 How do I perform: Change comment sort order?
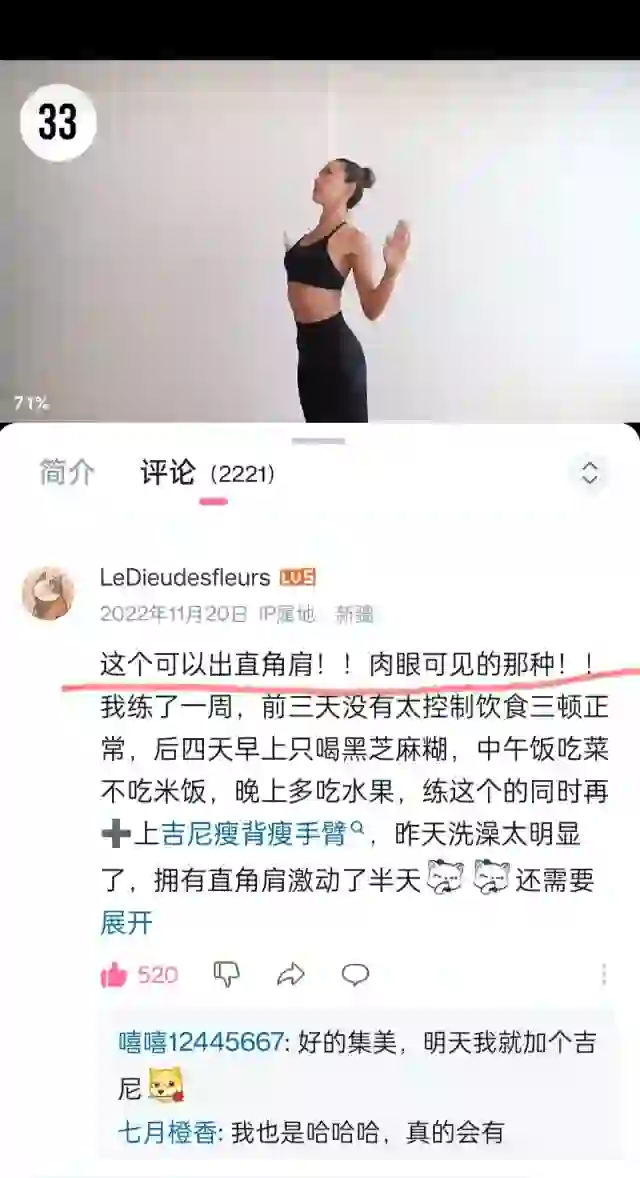tap(590, 473)
